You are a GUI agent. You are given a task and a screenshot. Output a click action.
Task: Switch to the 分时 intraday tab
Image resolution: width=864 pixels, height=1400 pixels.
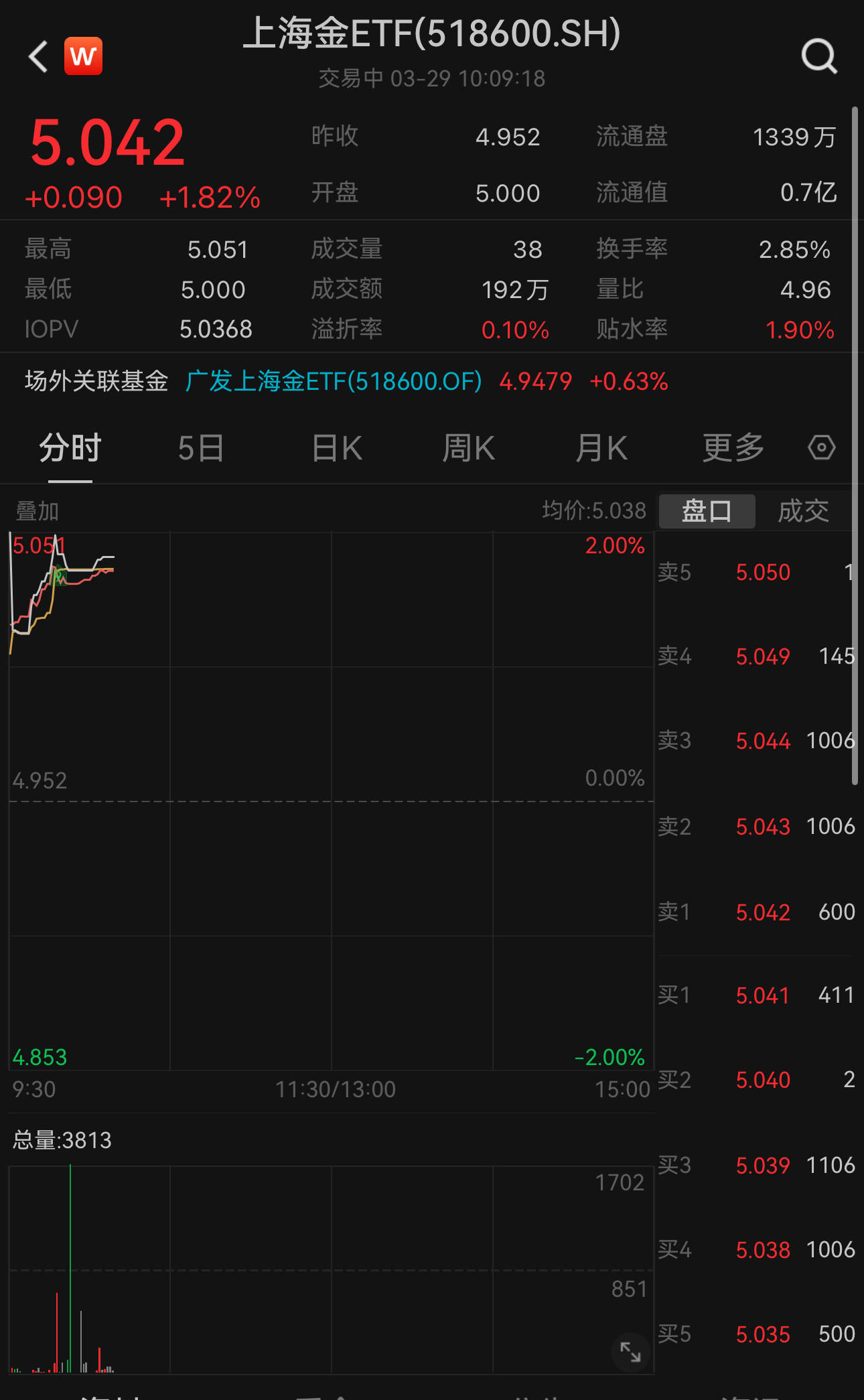pyautogui.click(x=70, y=447)
